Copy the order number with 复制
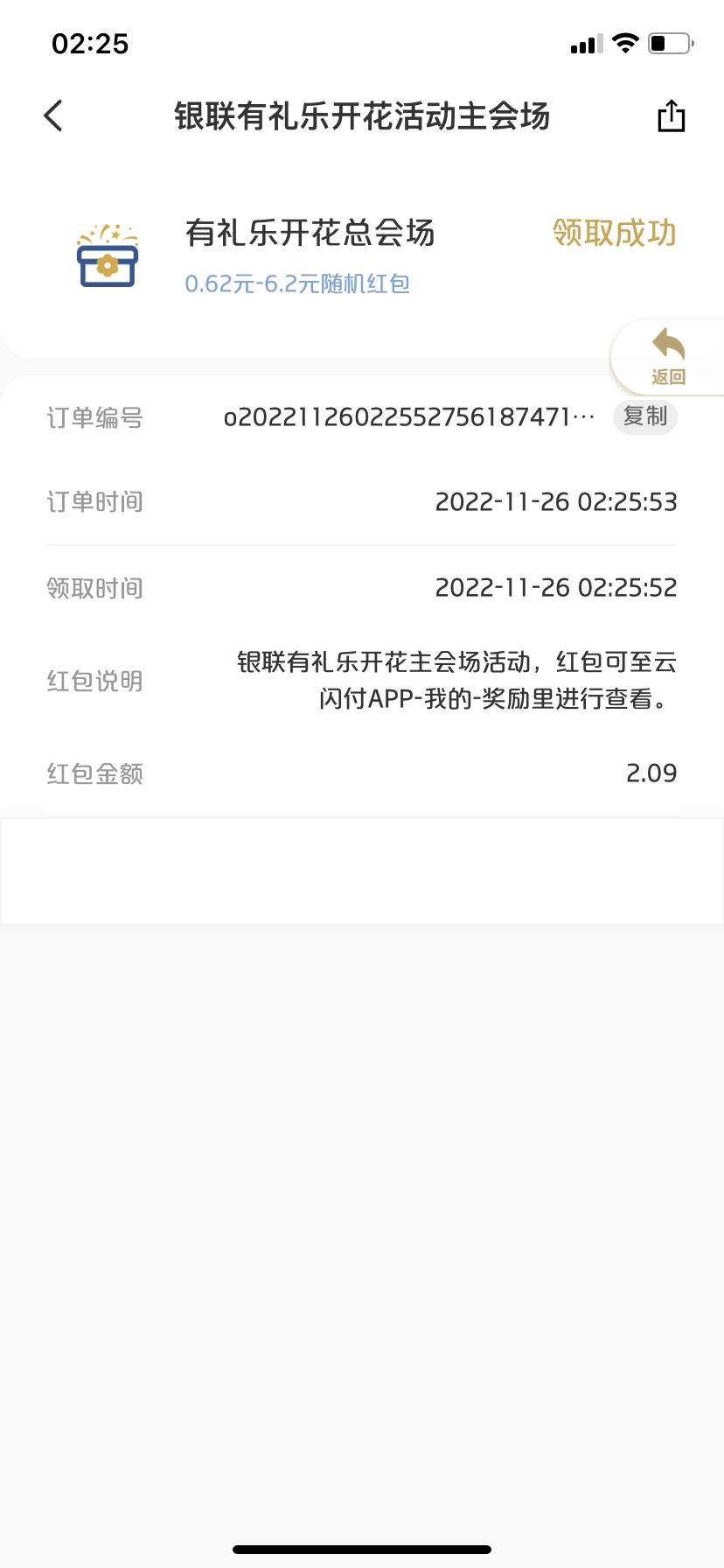 pyautogui.click(x=645, y=416)
